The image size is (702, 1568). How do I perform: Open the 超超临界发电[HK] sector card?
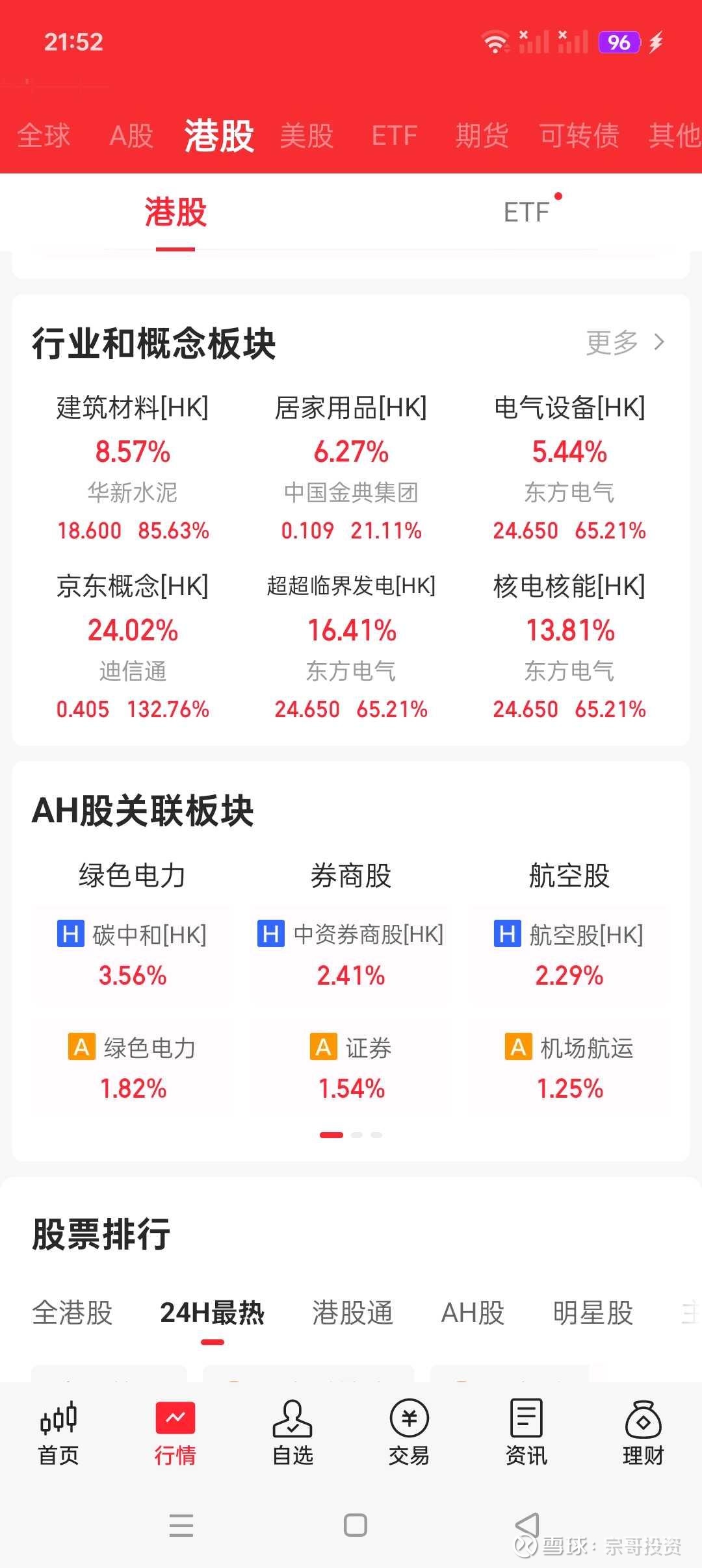click(351, 646)
